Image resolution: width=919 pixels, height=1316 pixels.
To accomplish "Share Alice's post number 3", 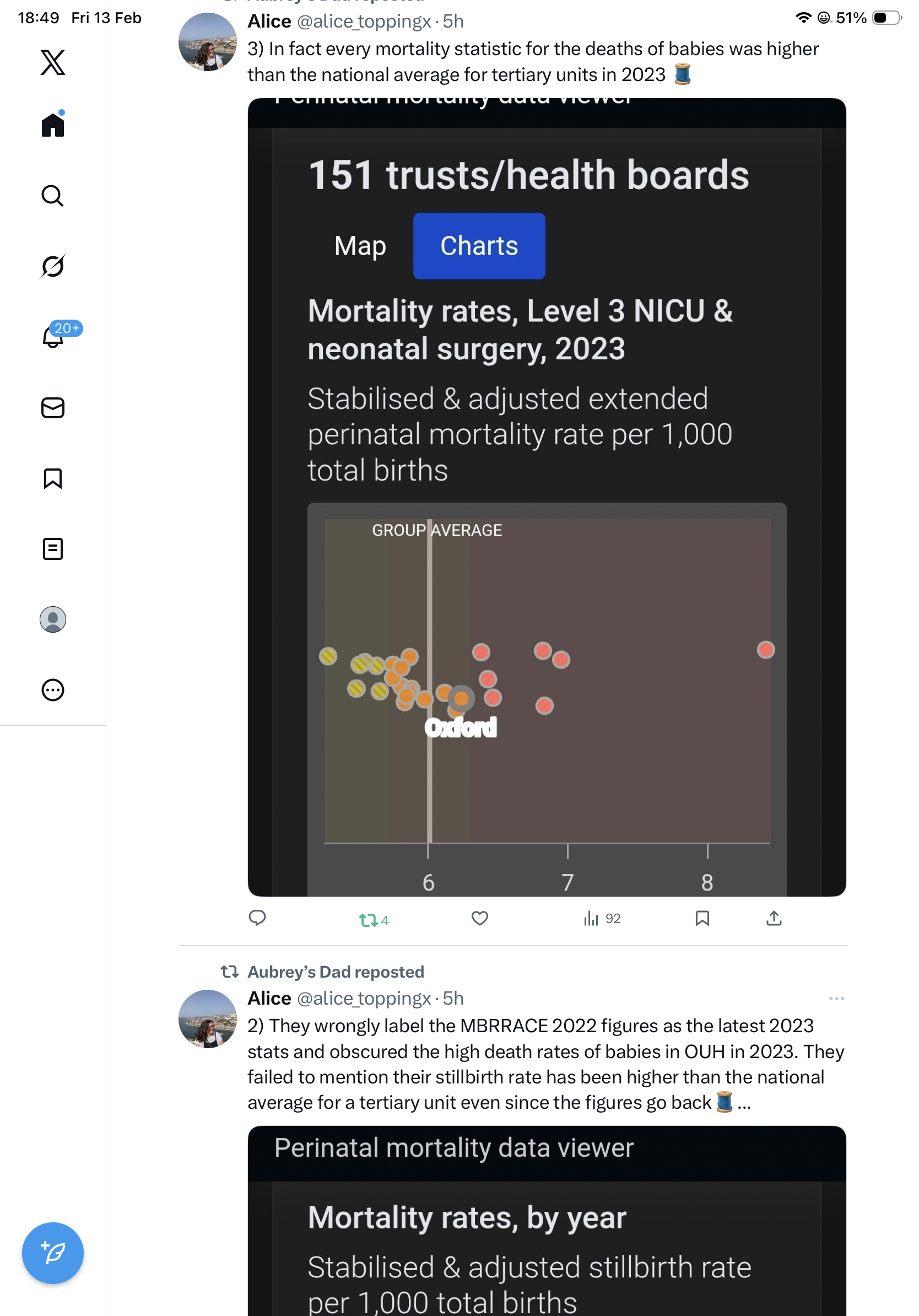I will coord(774,918).
